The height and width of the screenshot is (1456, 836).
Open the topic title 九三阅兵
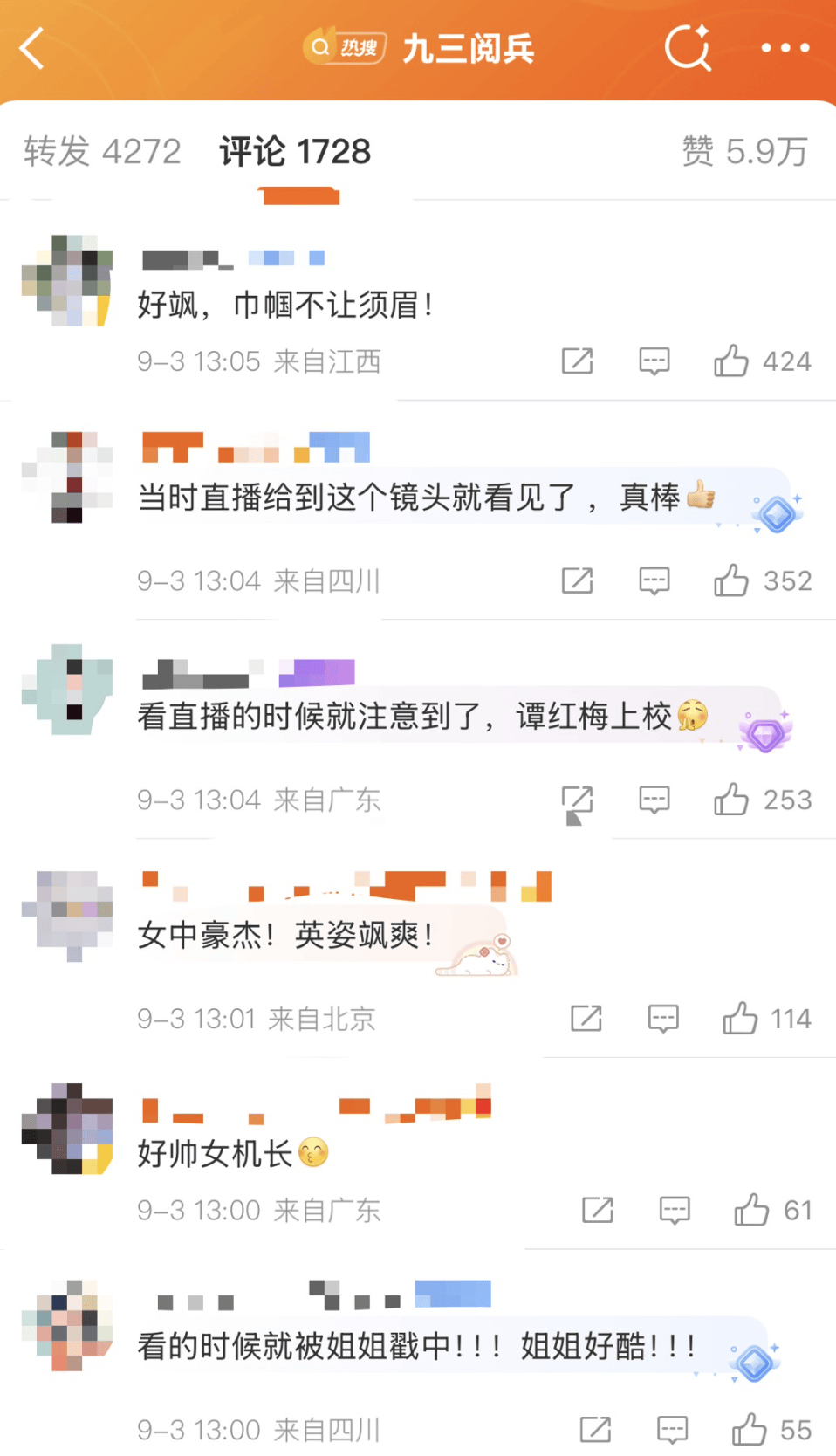pyautogui.click(x=469, y=48)
